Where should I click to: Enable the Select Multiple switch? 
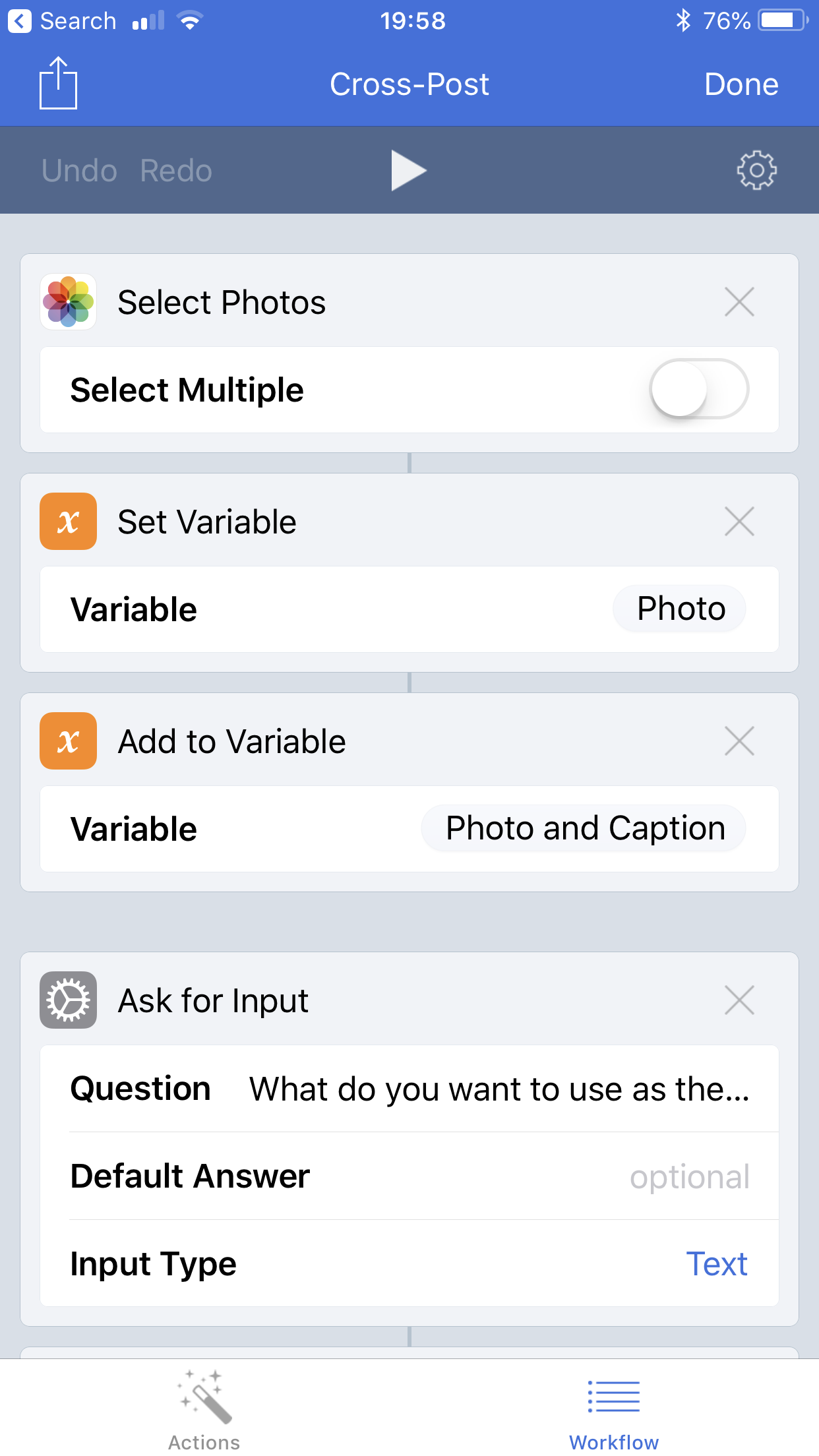point(699,389)
